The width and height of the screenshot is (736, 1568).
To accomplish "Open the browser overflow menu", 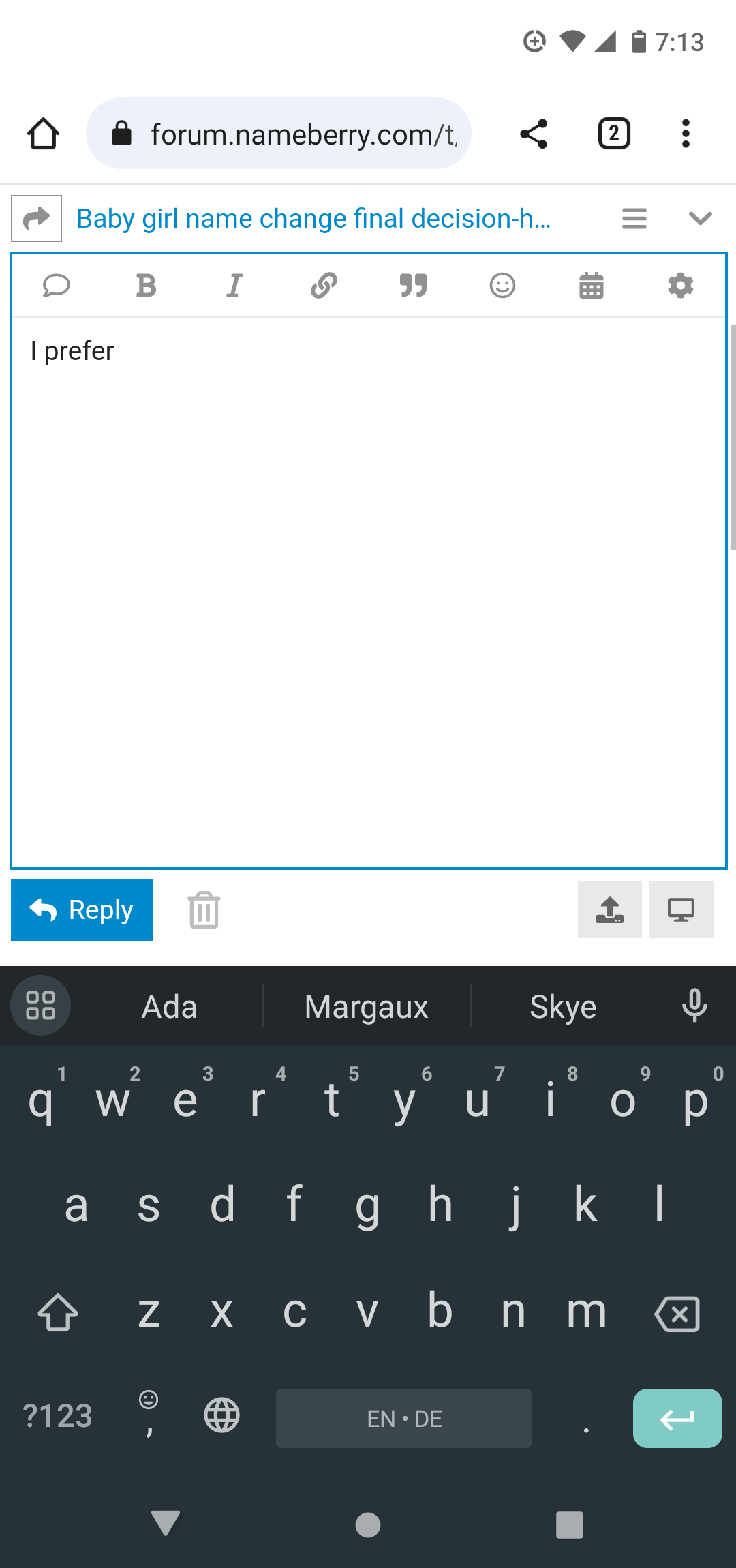I will 686,134.
